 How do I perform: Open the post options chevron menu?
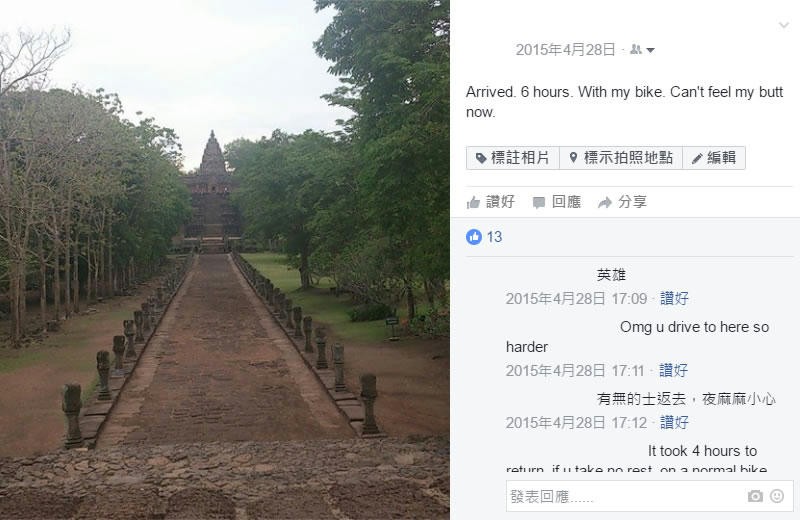point(783,25)
